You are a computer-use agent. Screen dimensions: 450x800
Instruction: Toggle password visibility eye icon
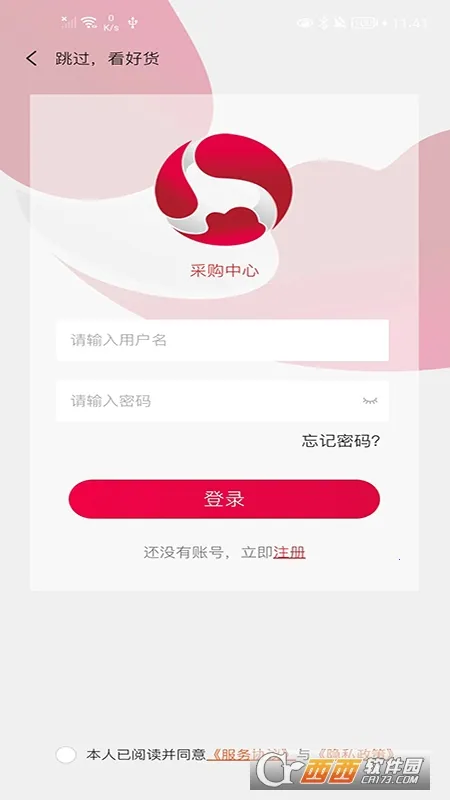[370, 401]
